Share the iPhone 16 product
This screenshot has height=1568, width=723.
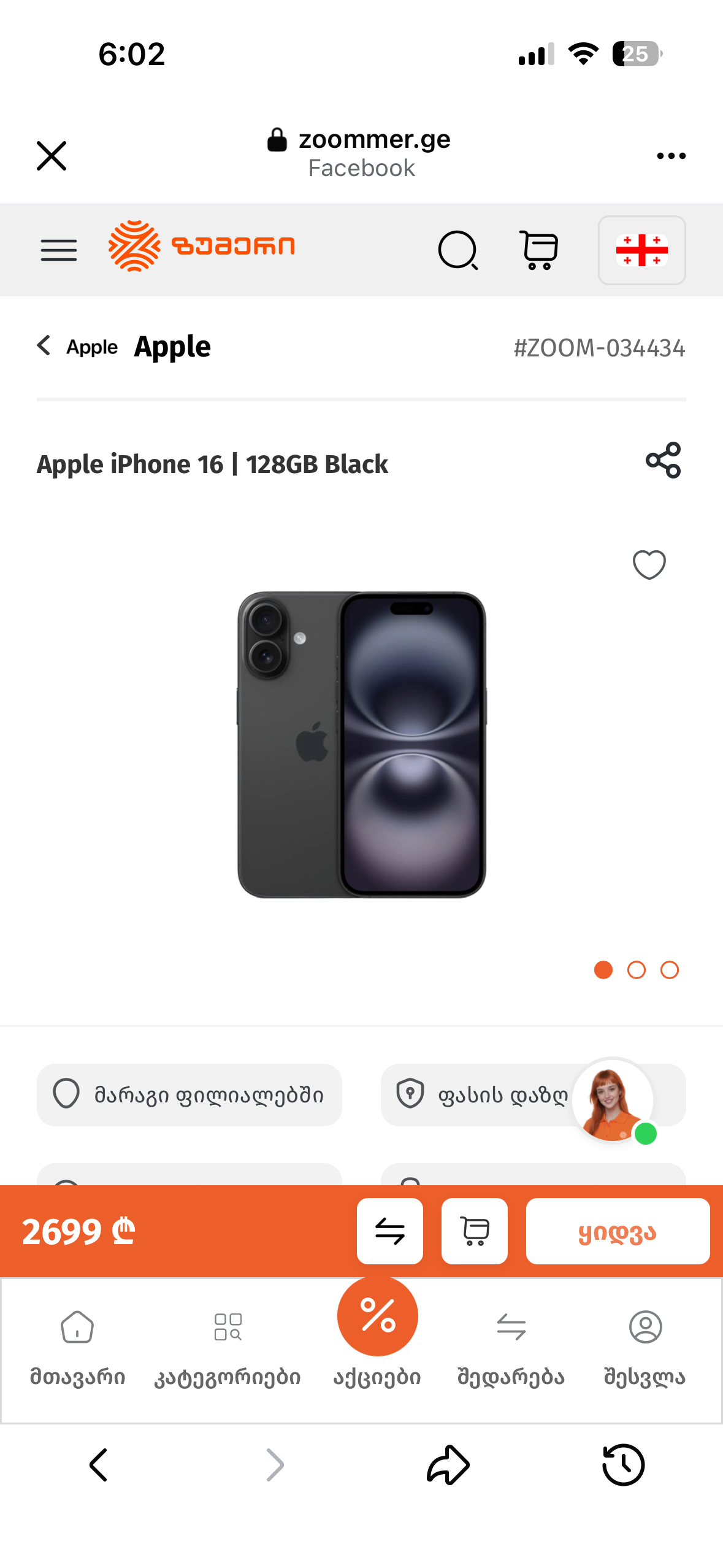pos(663,460)
